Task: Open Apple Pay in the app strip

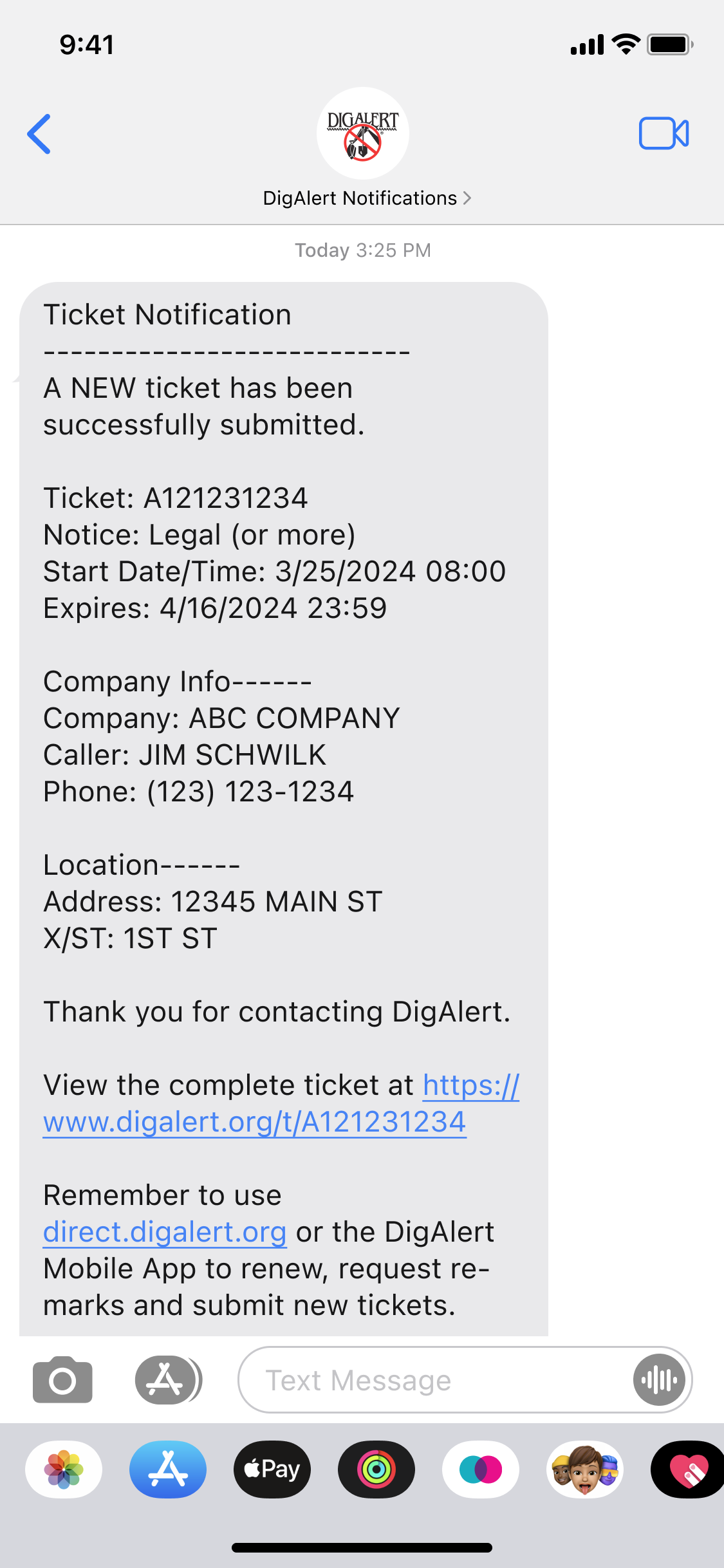Action: pyautogui.click(x=272, y=1470)
